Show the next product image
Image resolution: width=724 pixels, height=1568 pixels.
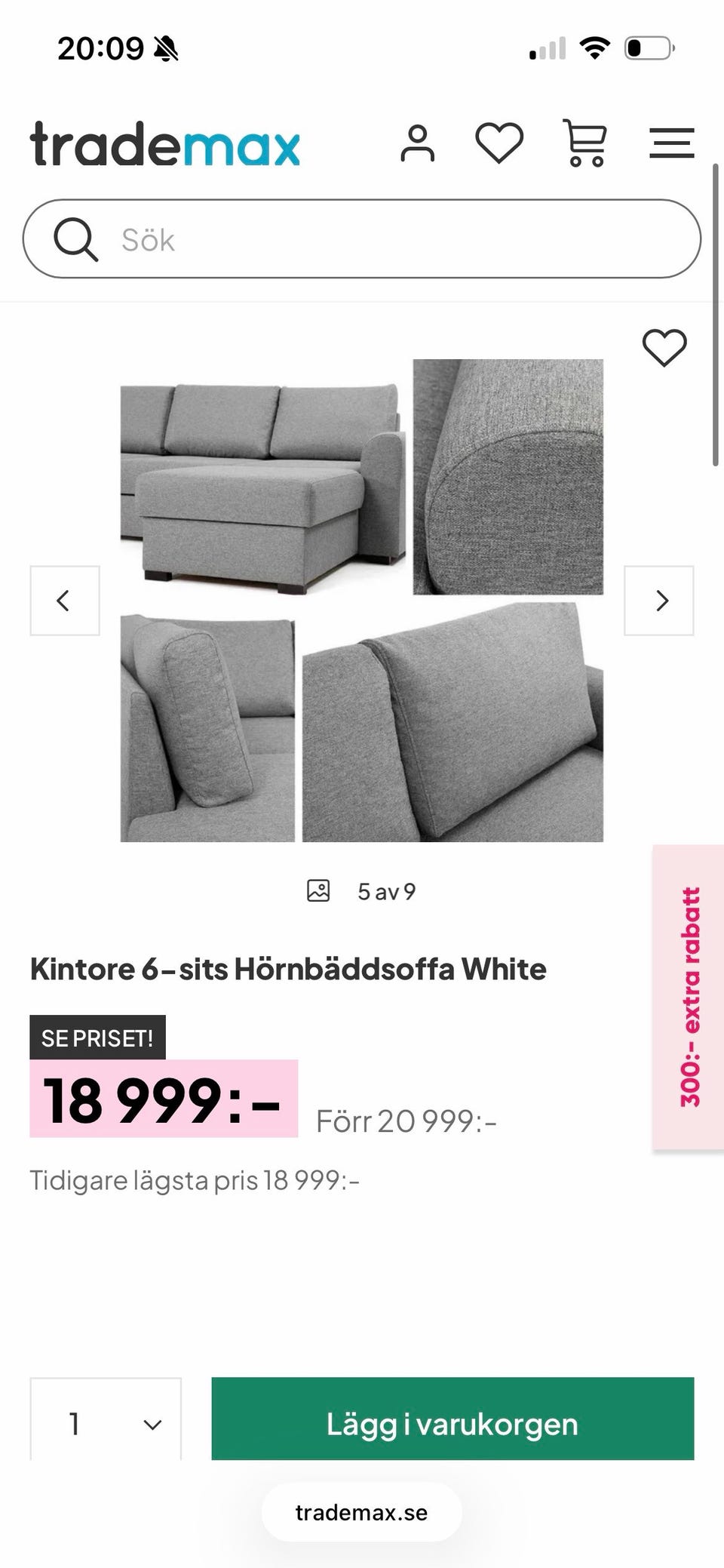coord(659,601)
